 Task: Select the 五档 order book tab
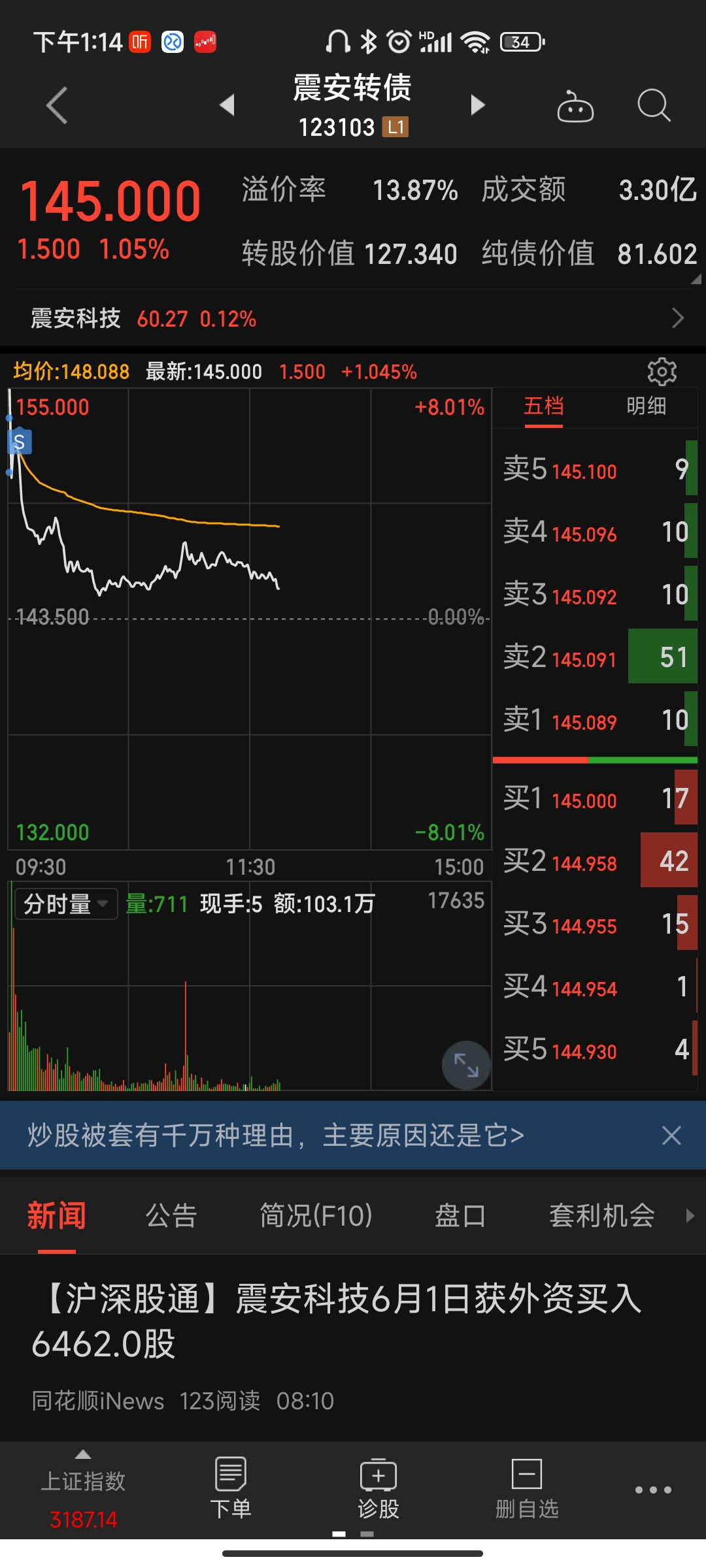pos(543,407)
